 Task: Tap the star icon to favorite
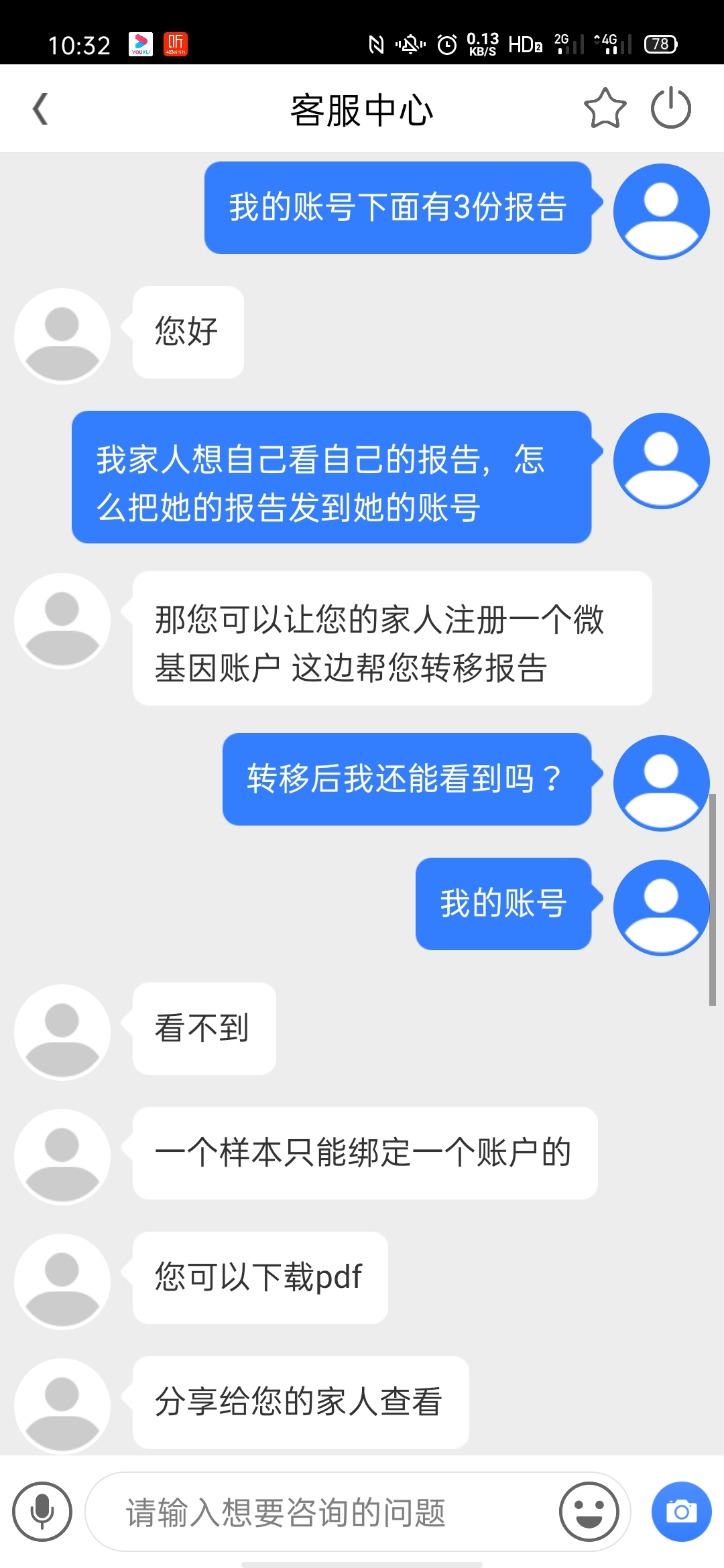(x=605, y=108)
